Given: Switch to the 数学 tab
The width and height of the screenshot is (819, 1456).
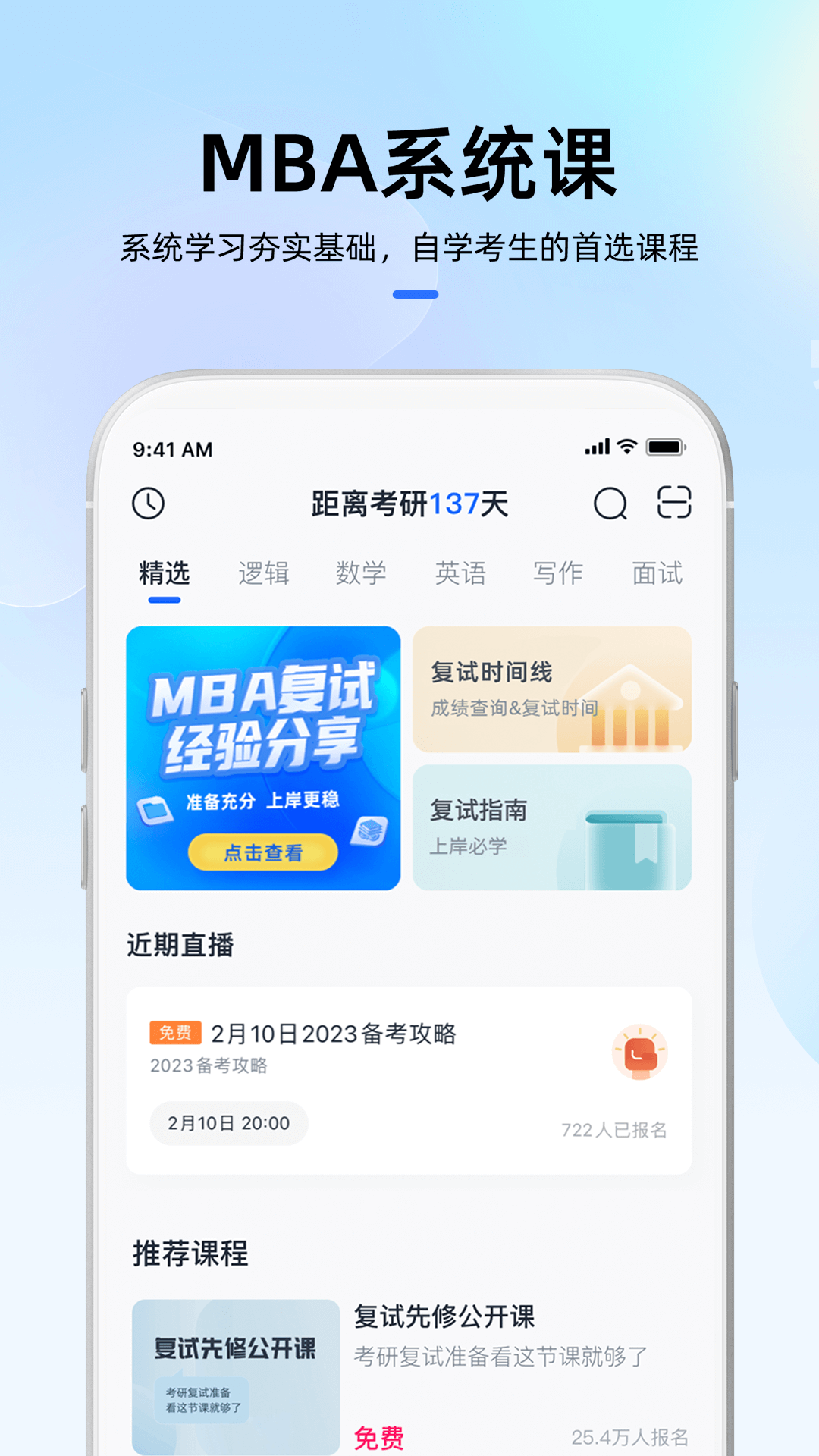Looking at the screenshot, I should pos(362,573).
